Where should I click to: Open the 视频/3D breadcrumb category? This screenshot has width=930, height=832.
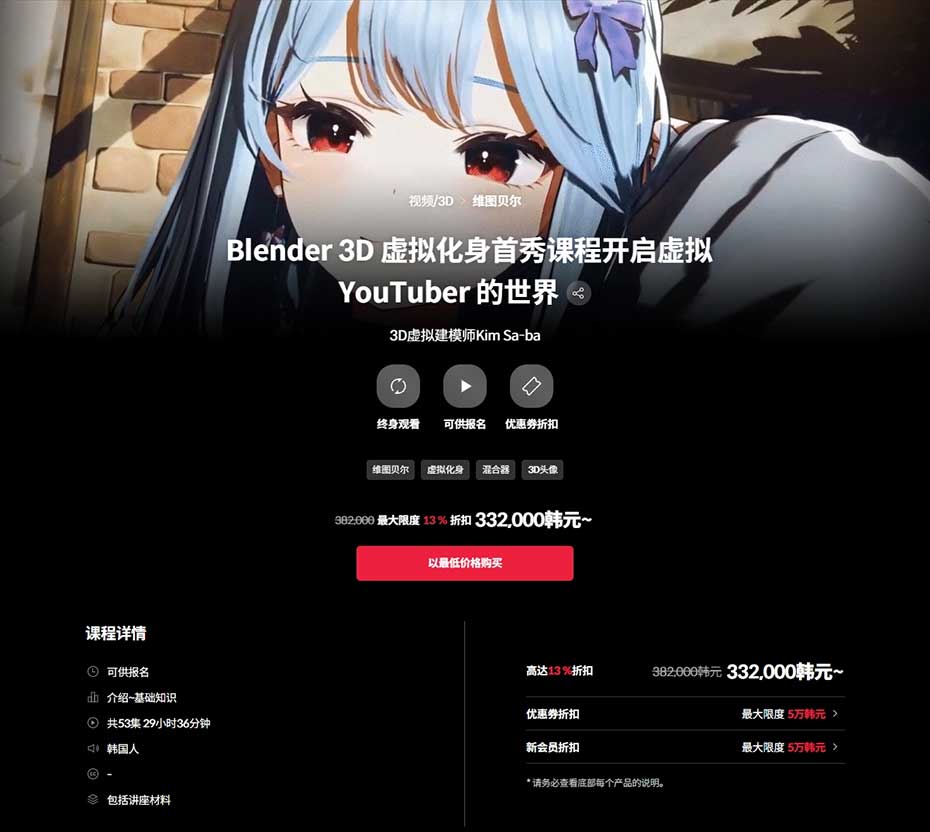click(431, 201)
